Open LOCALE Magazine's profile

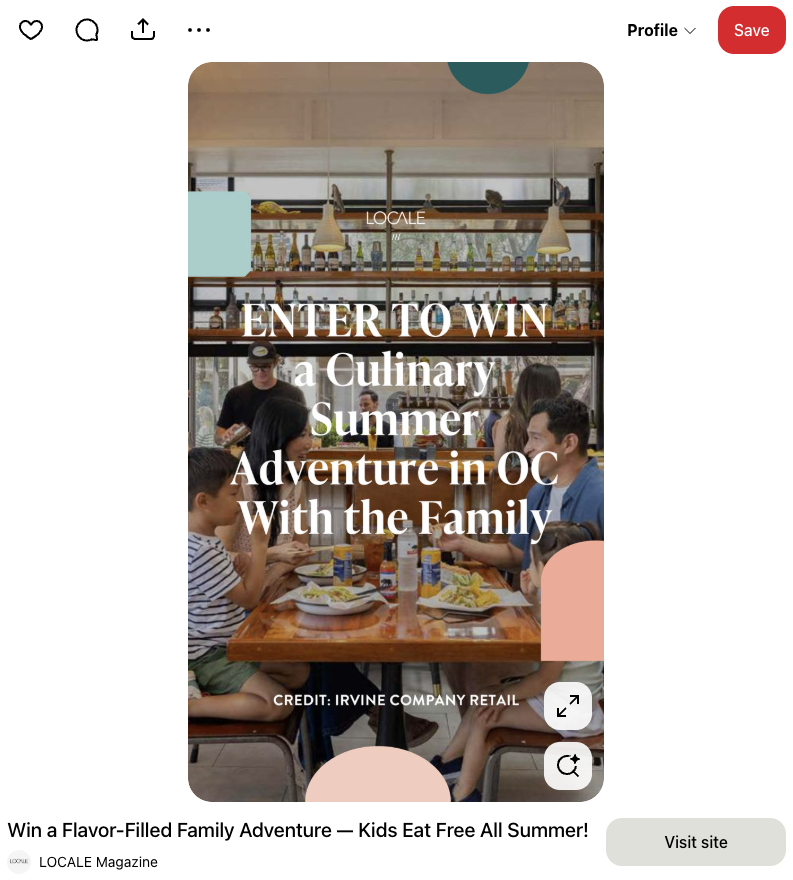(97, 862)
